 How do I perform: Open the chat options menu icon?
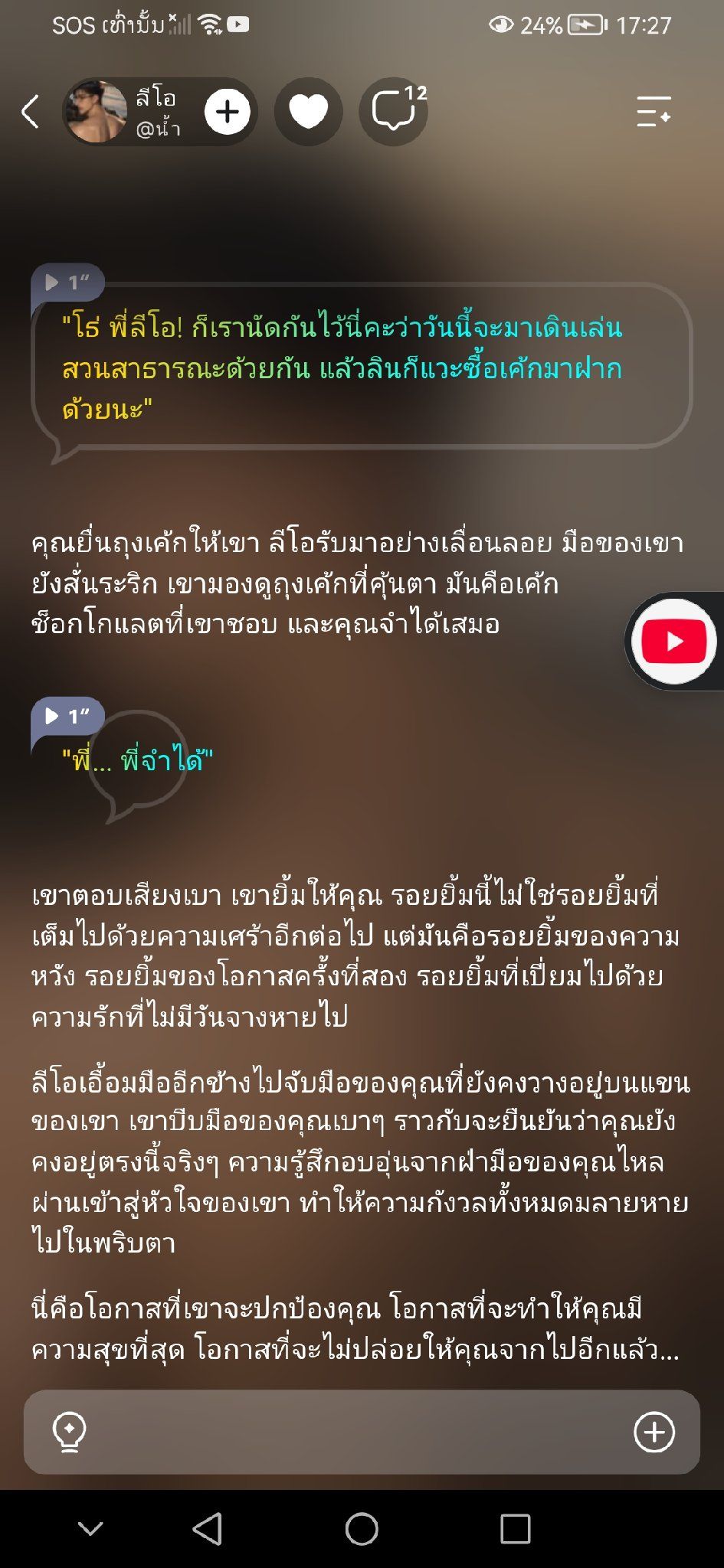click(654, 112)
